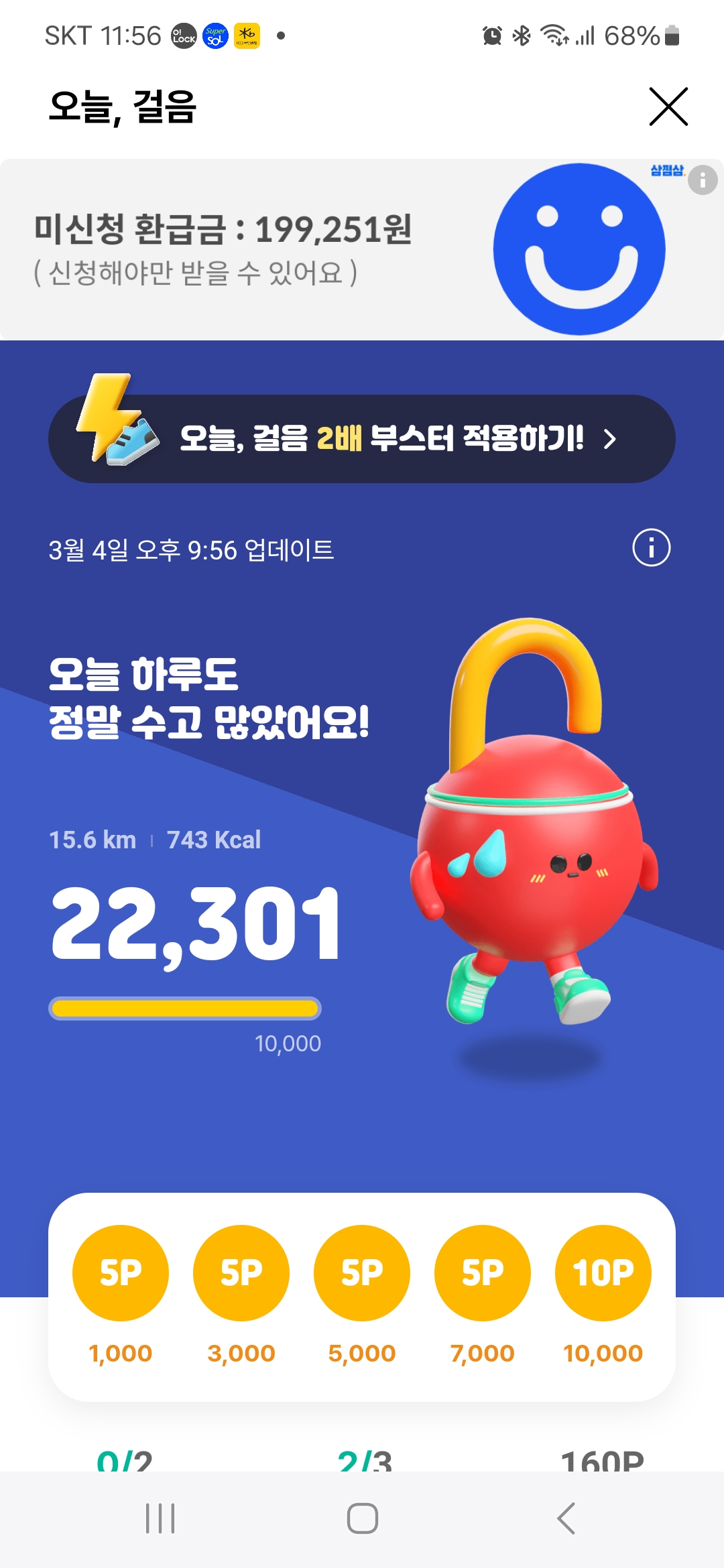Apply the 2배 부스터 for today's steps
Image resolution: width=724 pixels, height=1568 pixels.
coord(362,439)
